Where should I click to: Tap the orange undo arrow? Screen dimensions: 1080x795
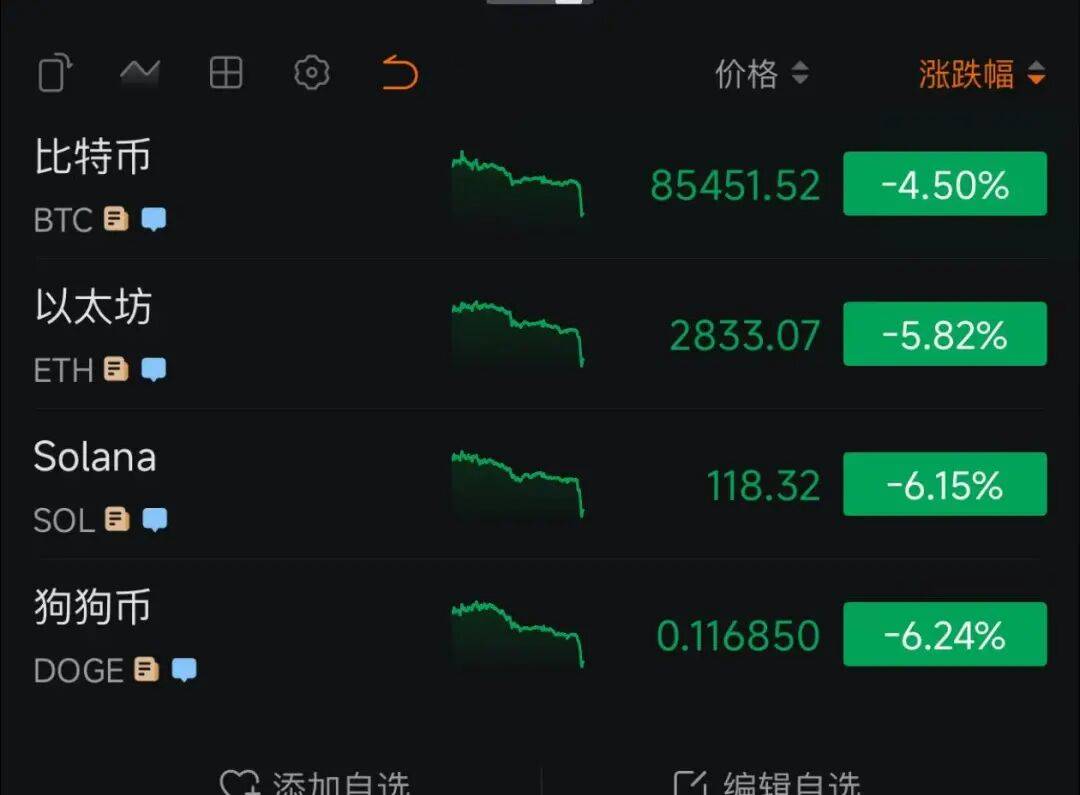[x=399, y=73]
